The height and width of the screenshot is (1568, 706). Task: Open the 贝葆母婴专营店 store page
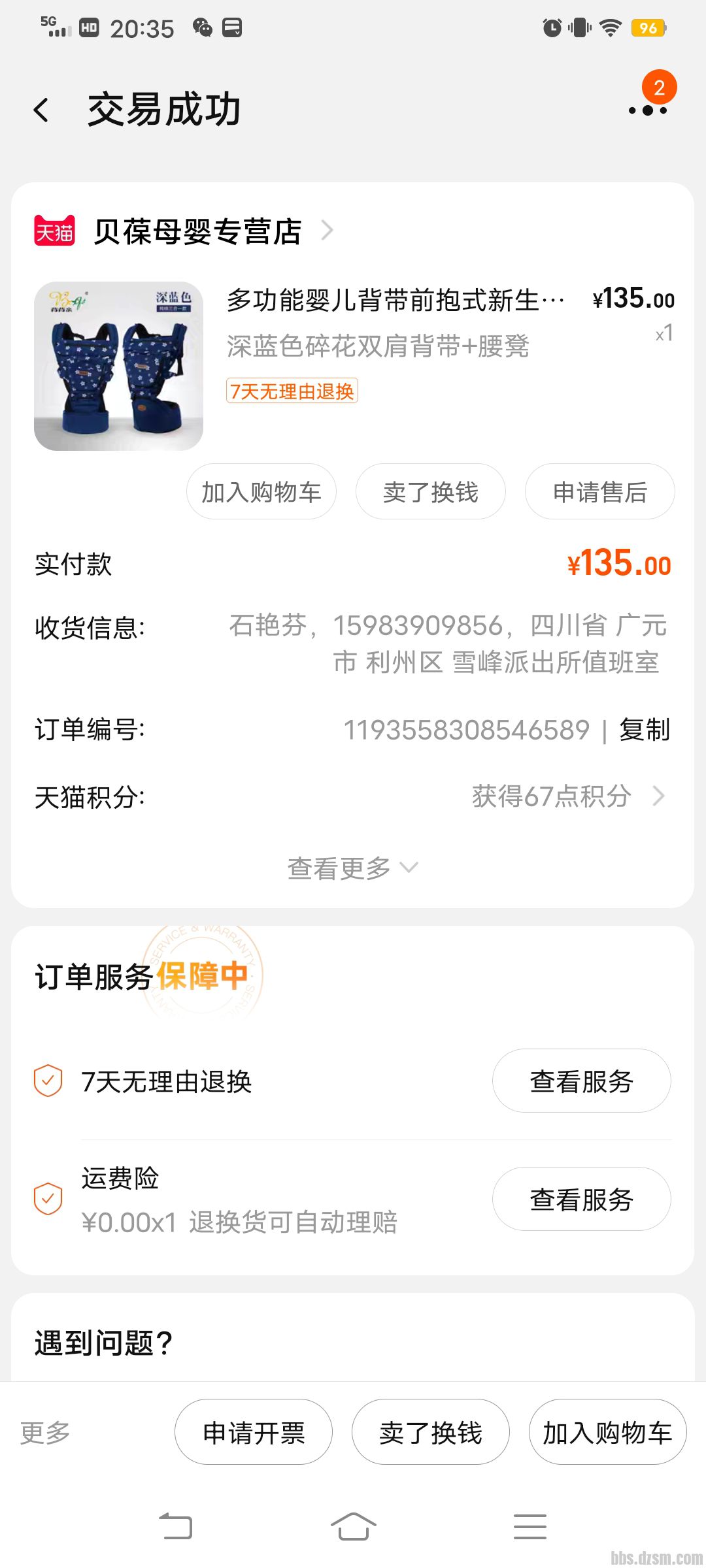click(196, 231)
